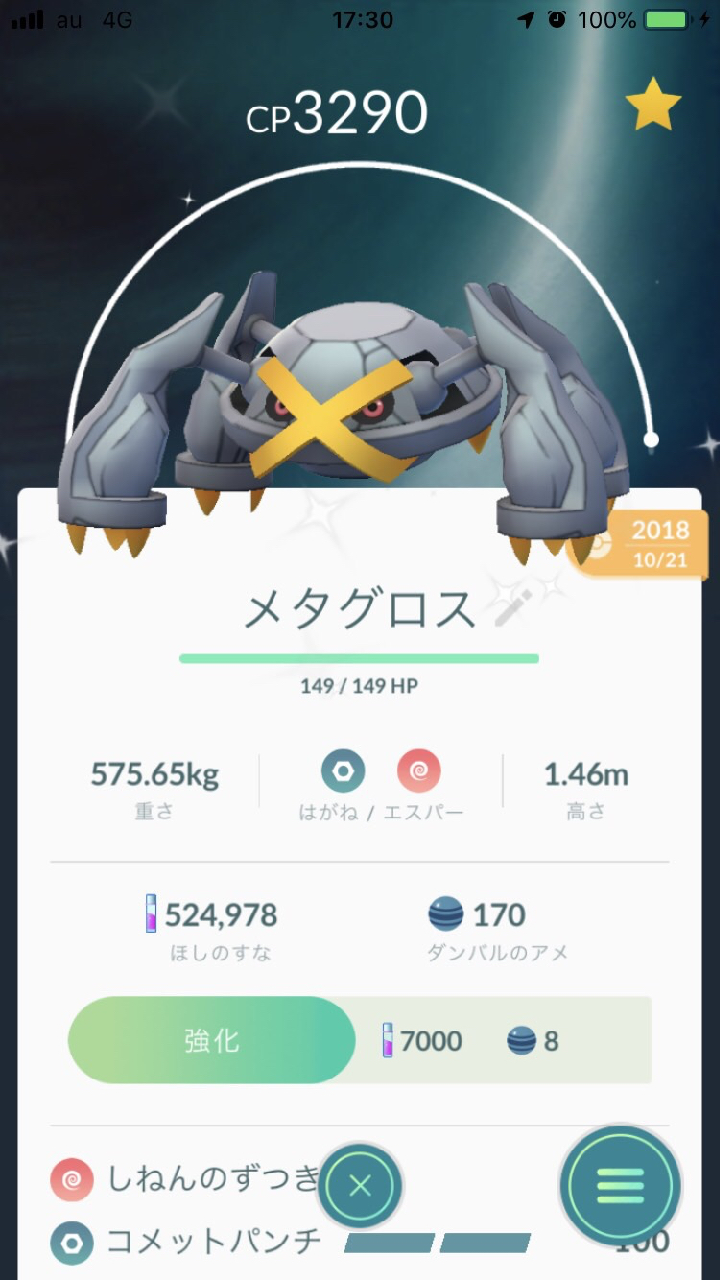Tap the 強化 power up button

tap(211, 1040)
